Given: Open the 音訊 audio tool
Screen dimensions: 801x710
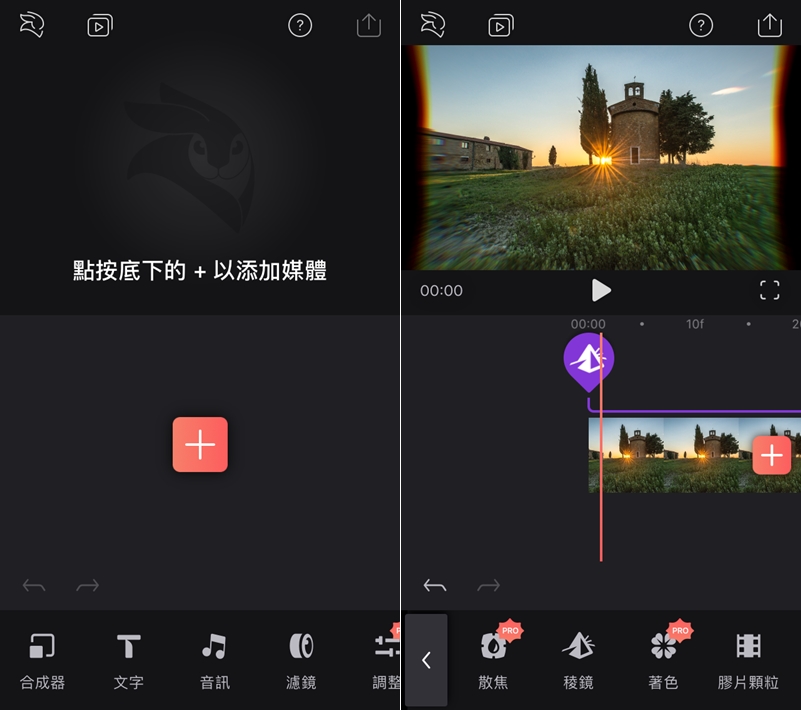Looking at the screenshot, I should pos(214,660).
